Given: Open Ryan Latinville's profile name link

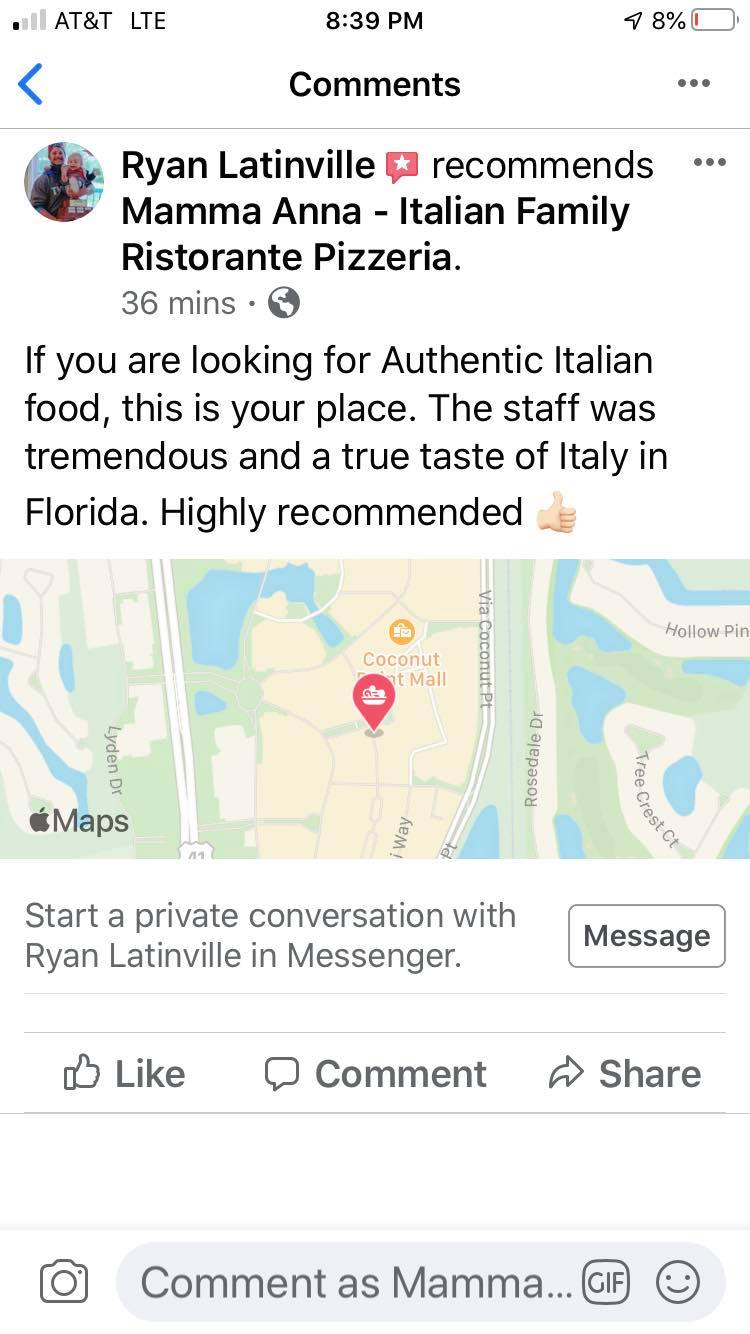Looking at the screenshot, I should (248, 166).
